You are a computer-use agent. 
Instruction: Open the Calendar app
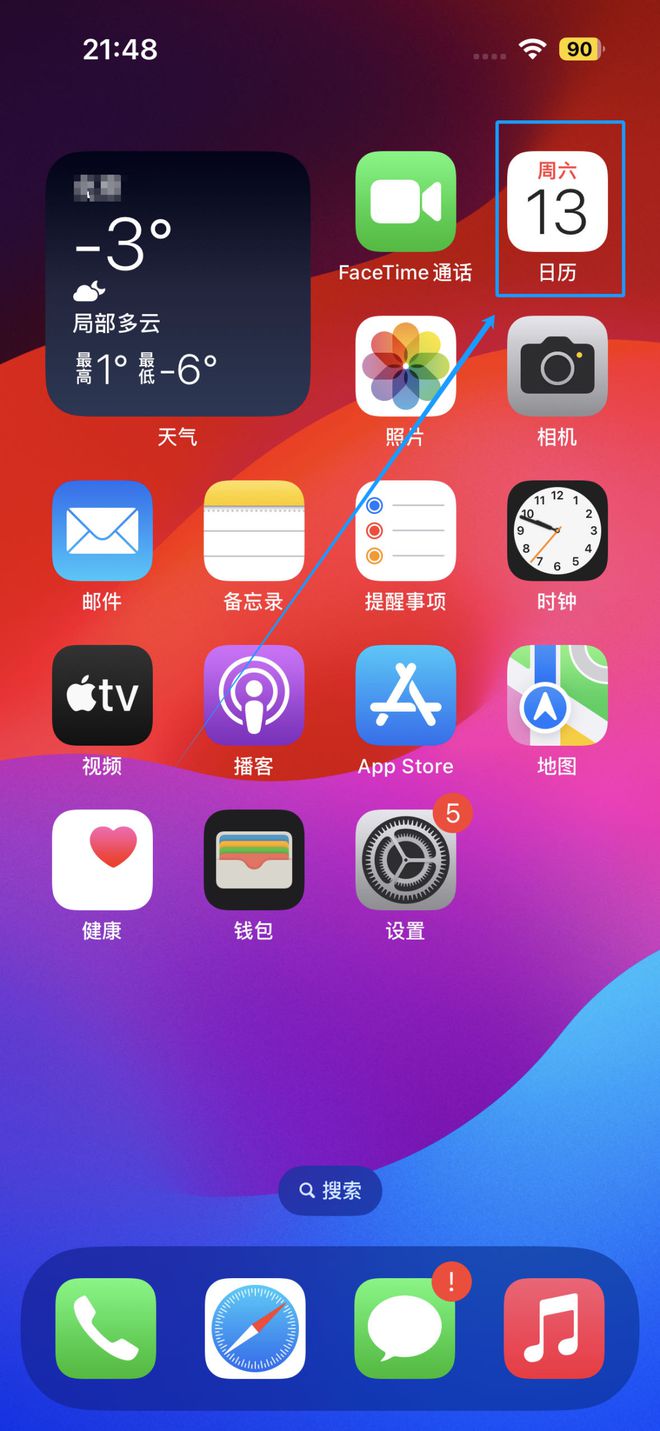coord(557,201)
